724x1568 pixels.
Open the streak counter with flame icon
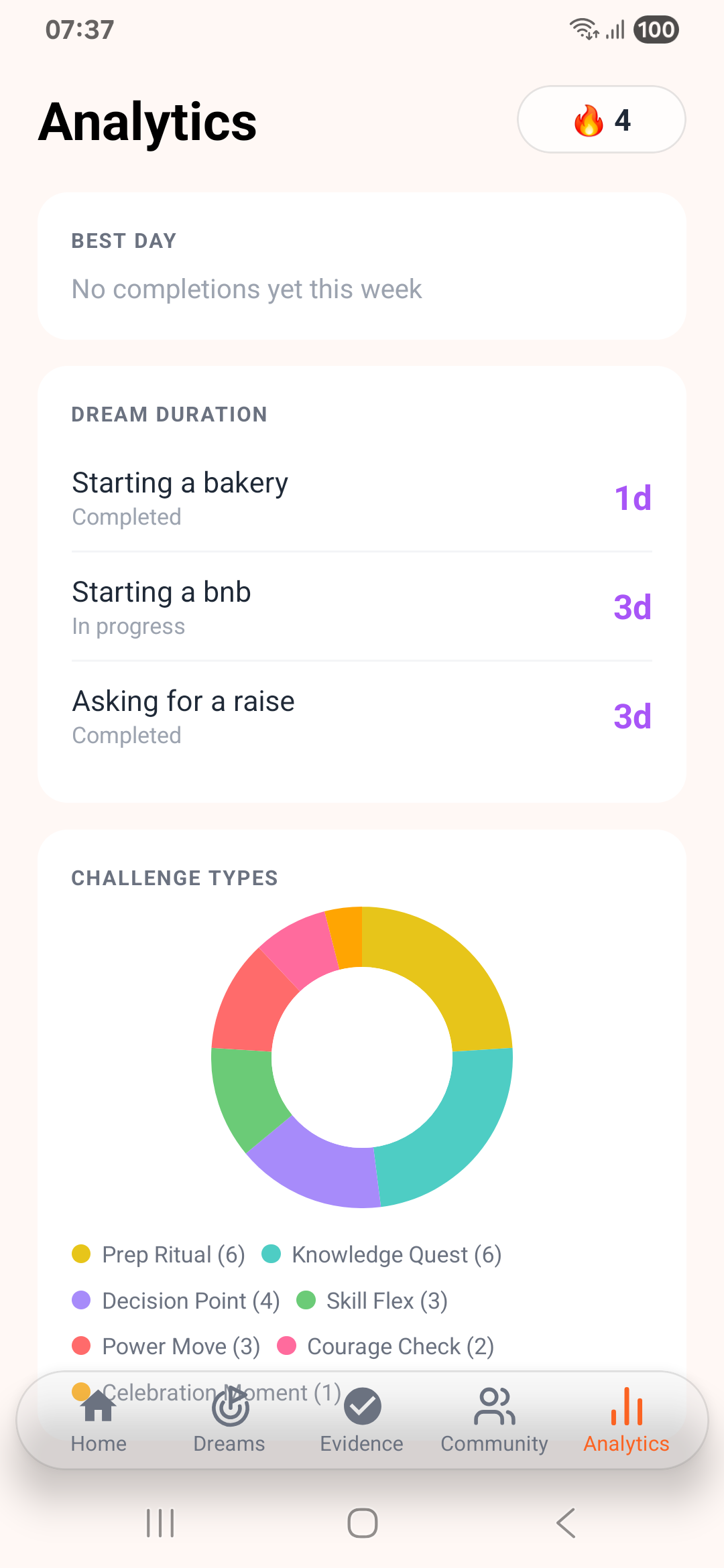pyautogui.click(x=601, y=119)
